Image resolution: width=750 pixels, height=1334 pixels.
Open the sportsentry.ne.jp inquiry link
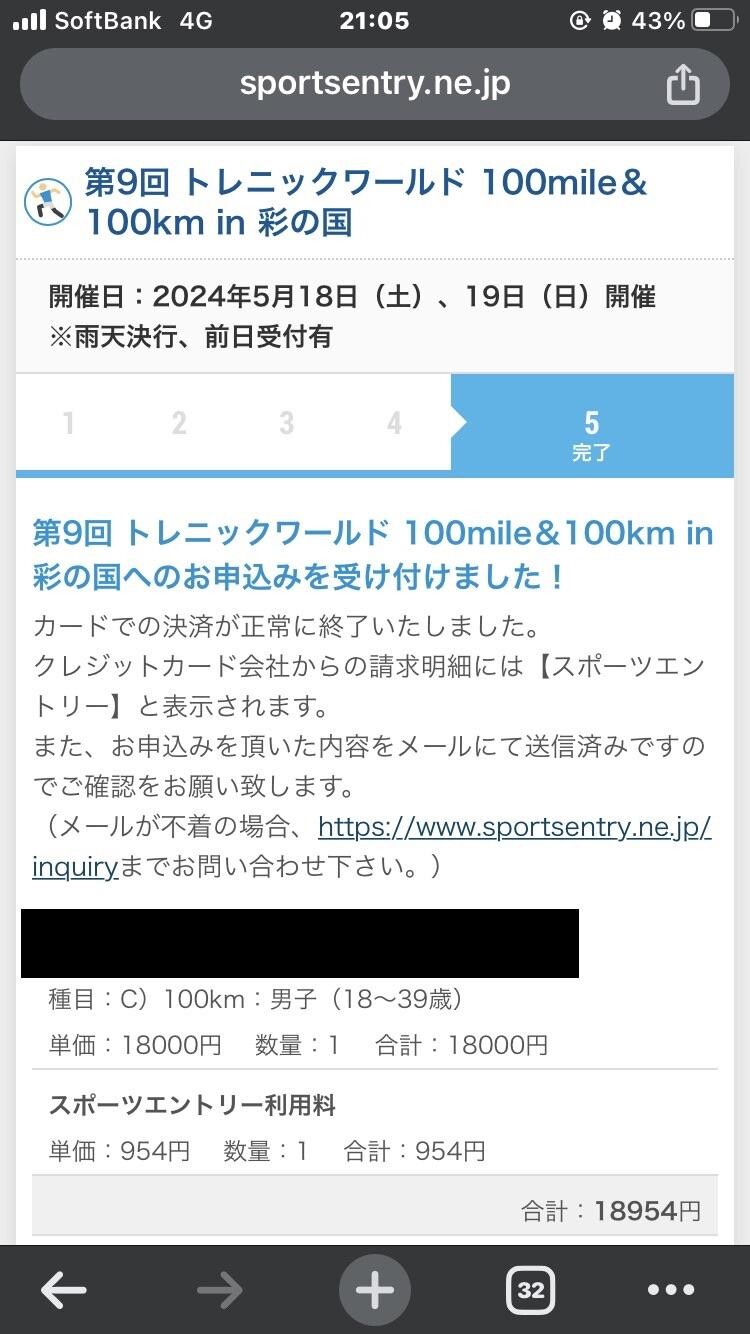[516, 828]
